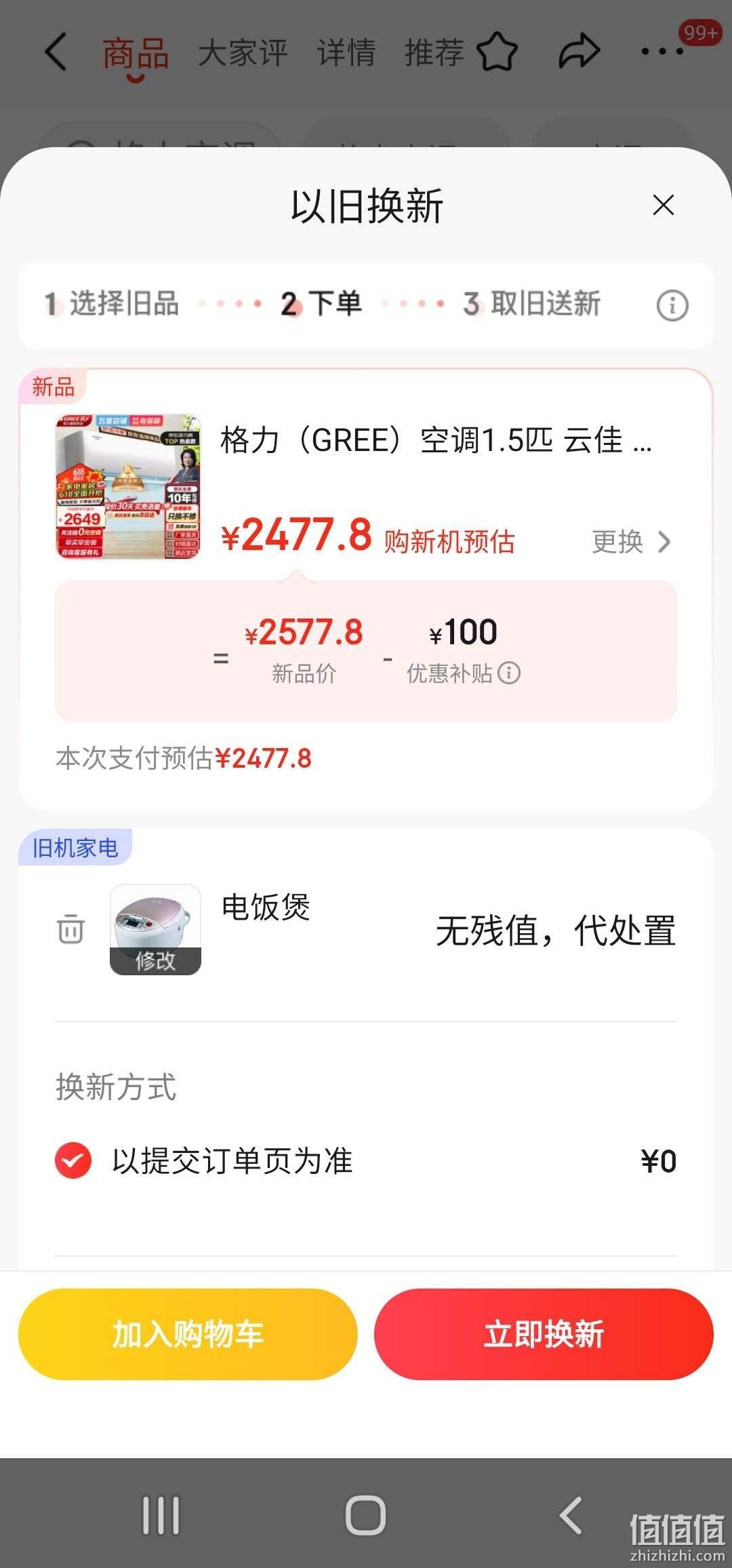This screenshot has width=732, height=1568.
Task: Open the trade-in steps info icon
Action: pyautogui.click(x=672, y=306)
